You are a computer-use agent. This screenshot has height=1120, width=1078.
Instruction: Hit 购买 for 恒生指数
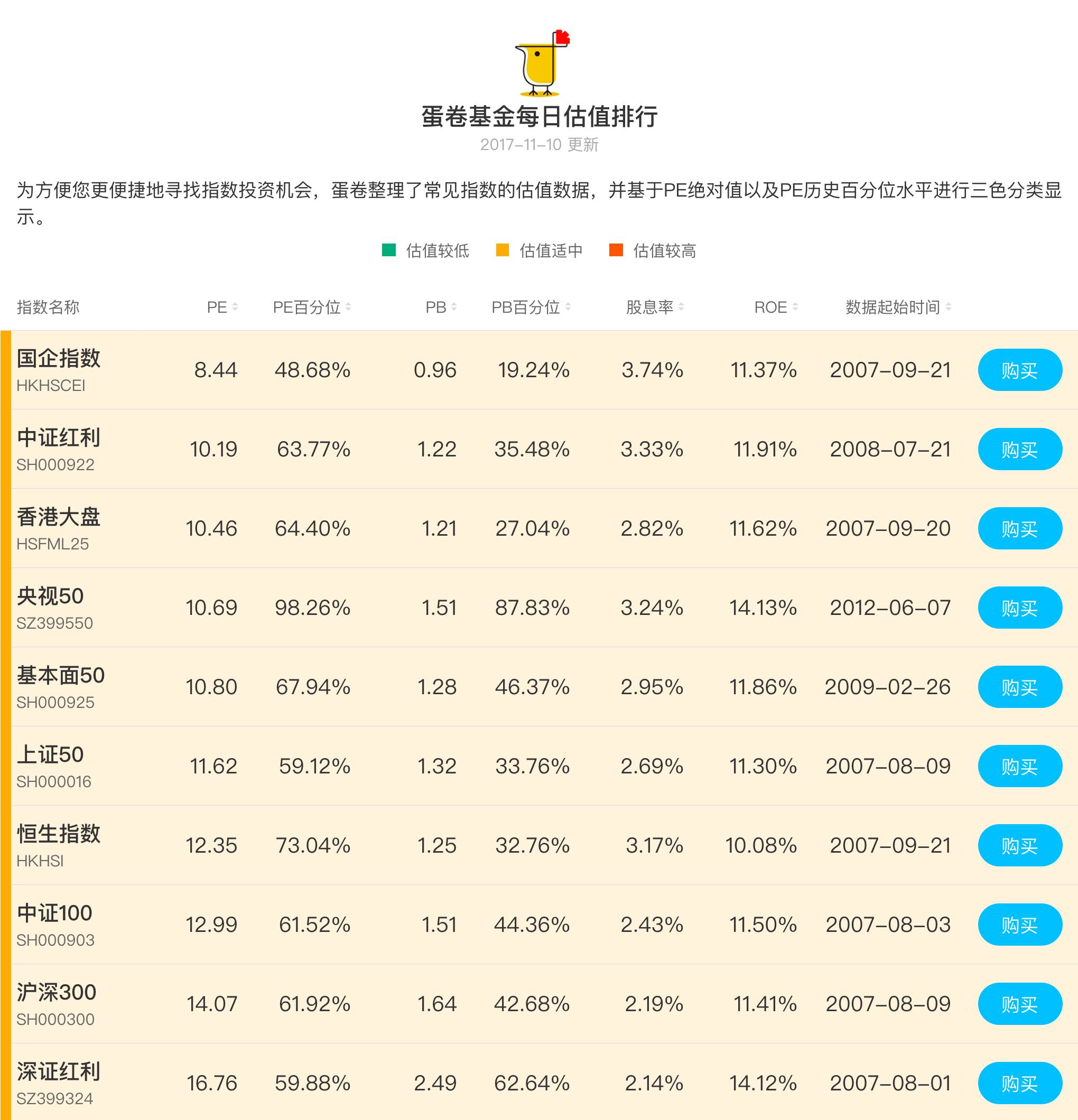tap(1020, 846)
